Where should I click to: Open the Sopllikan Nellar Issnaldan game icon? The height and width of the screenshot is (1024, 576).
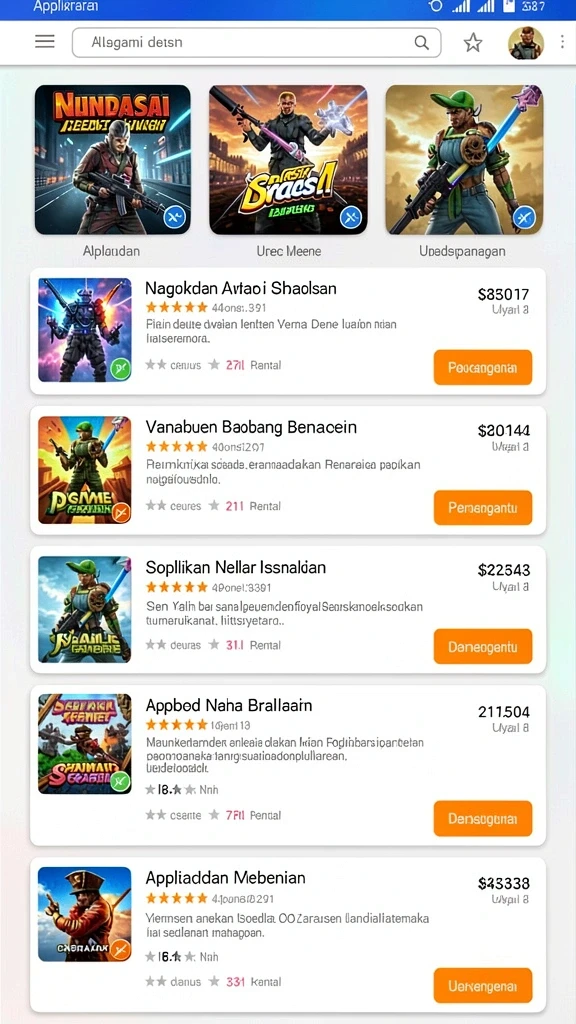(84, 609)
